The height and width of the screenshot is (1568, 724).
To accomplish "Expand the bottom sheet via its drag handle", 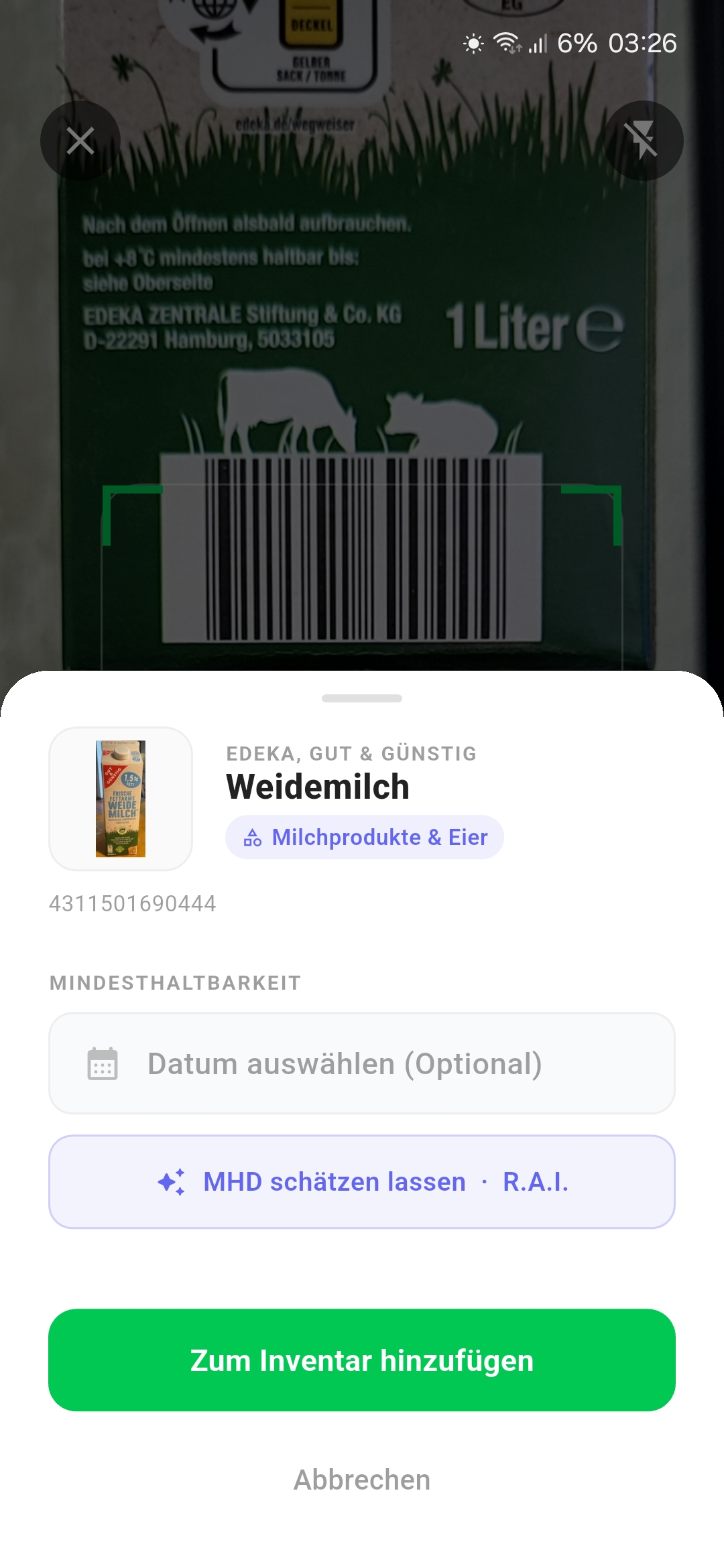I will pos(362,698).
